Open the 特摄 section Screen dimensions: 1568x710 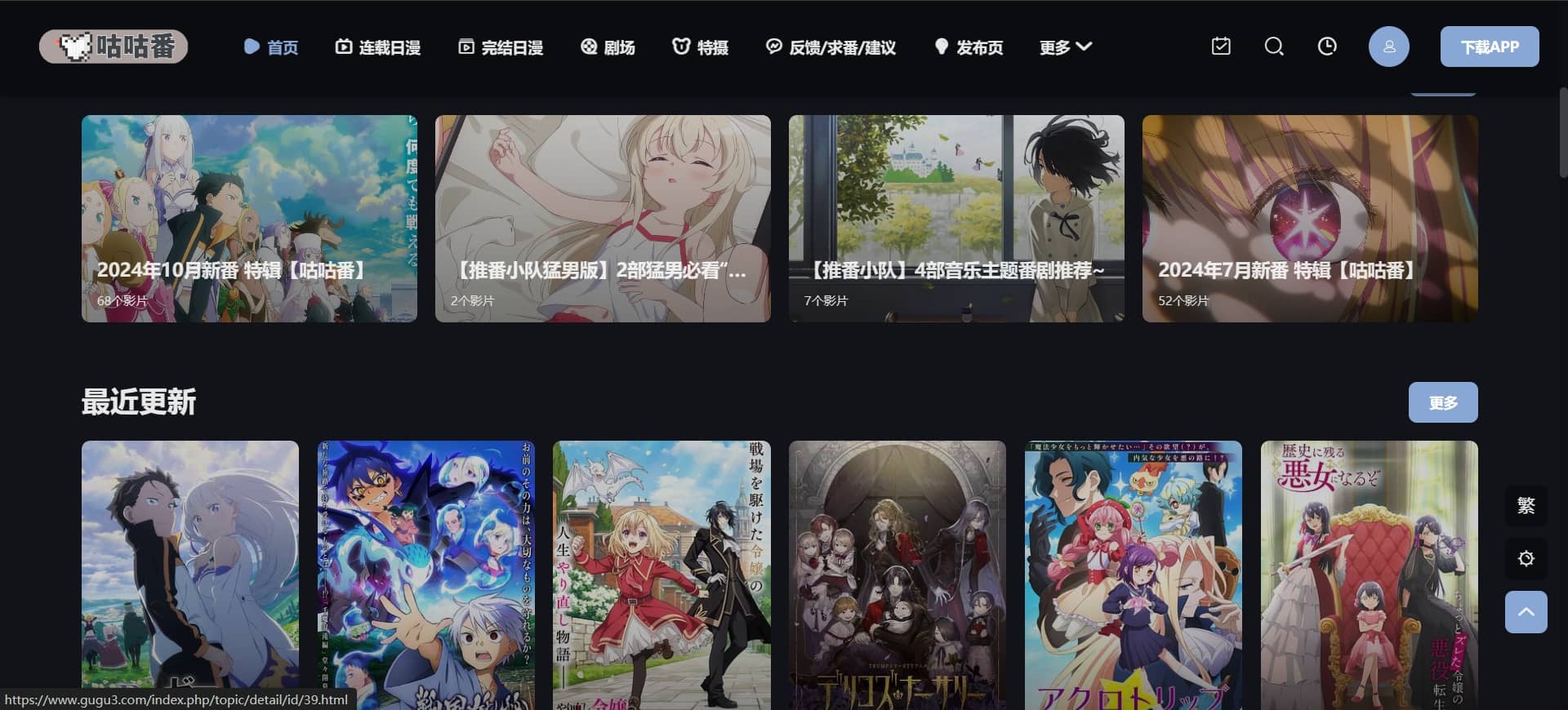click(x=700, y=47)
